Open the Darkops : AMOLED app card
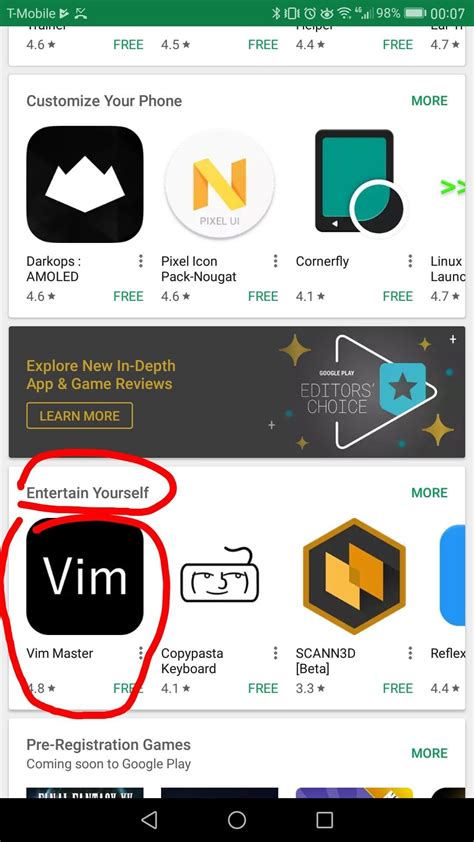The height and width of the screenshot is (842, 474). coord(85,215)
